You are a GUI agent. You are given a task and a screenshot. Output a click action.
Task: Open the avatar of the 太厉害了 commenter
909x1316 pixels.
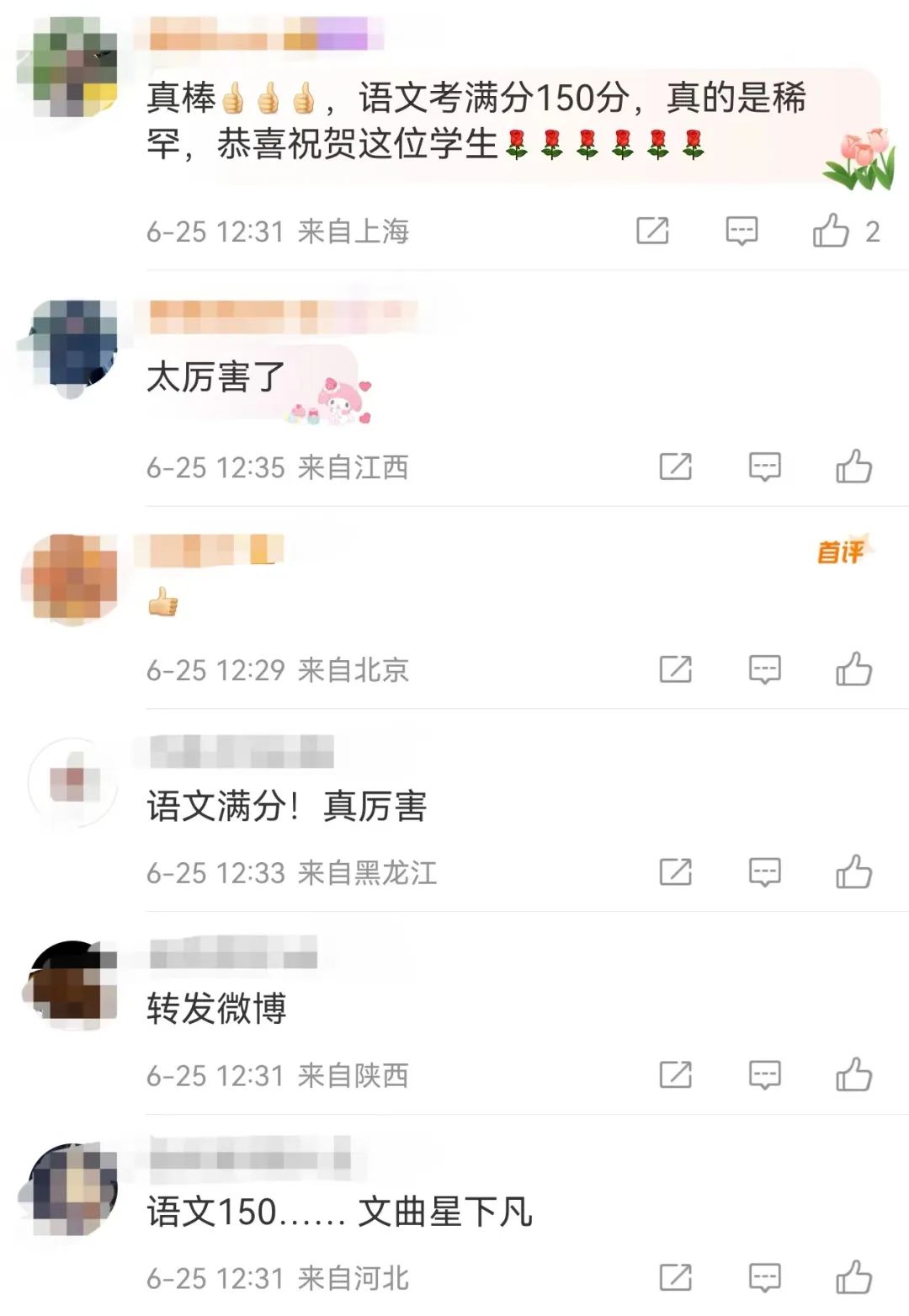[71, 347]
